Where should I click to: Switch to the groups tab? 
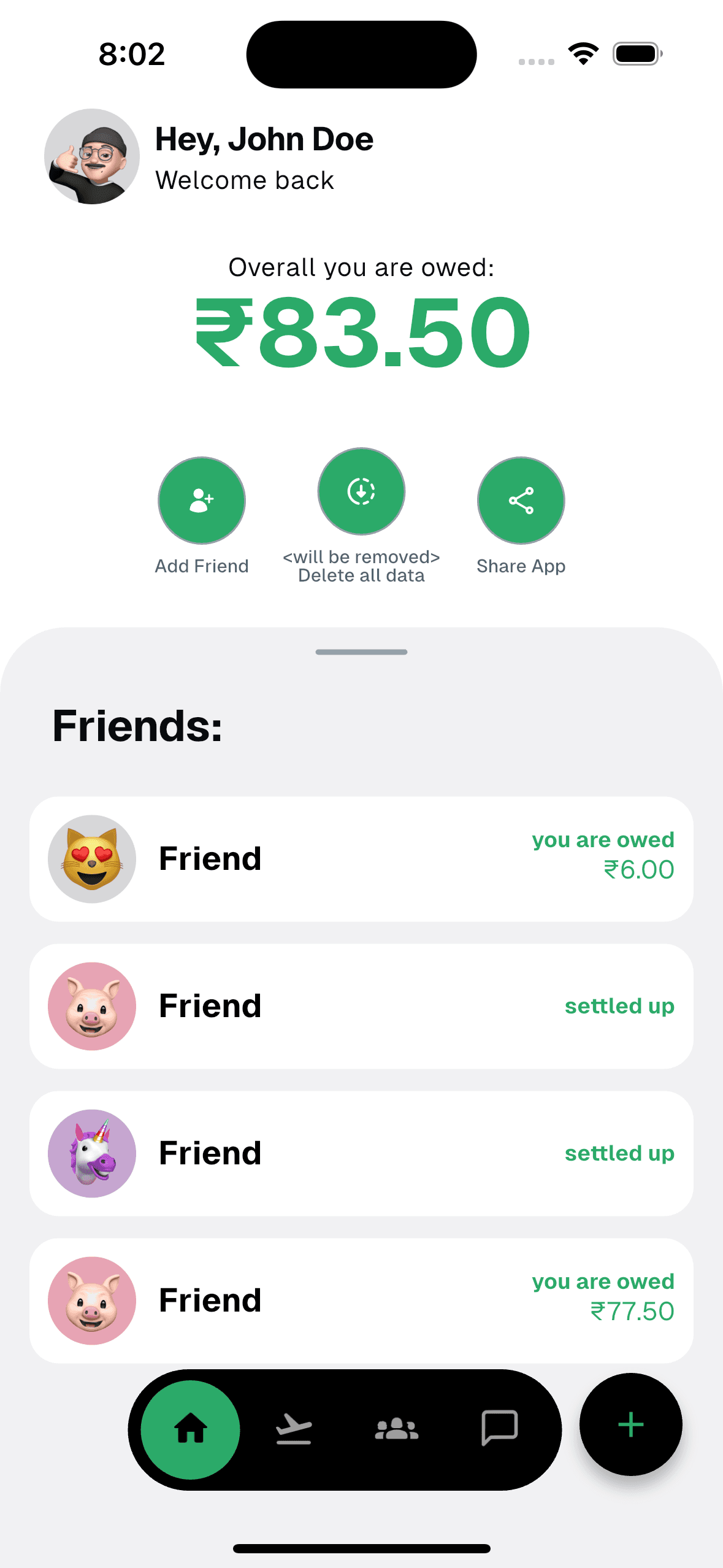397,1429
